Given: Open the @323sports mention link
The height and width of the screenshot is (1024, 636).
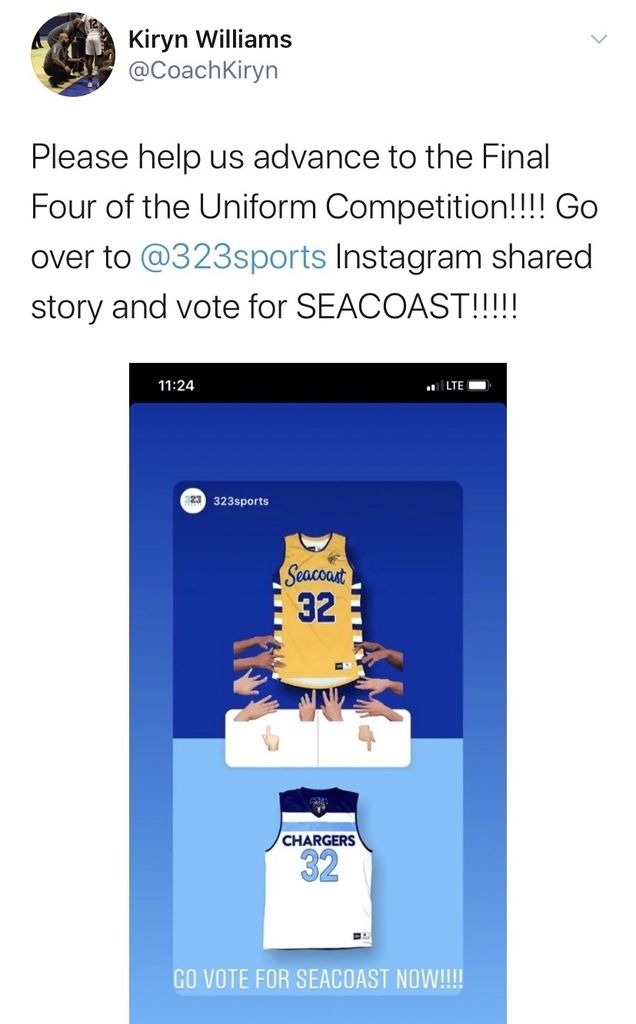Looking at the screenshot, I should [x=233, y=257].
